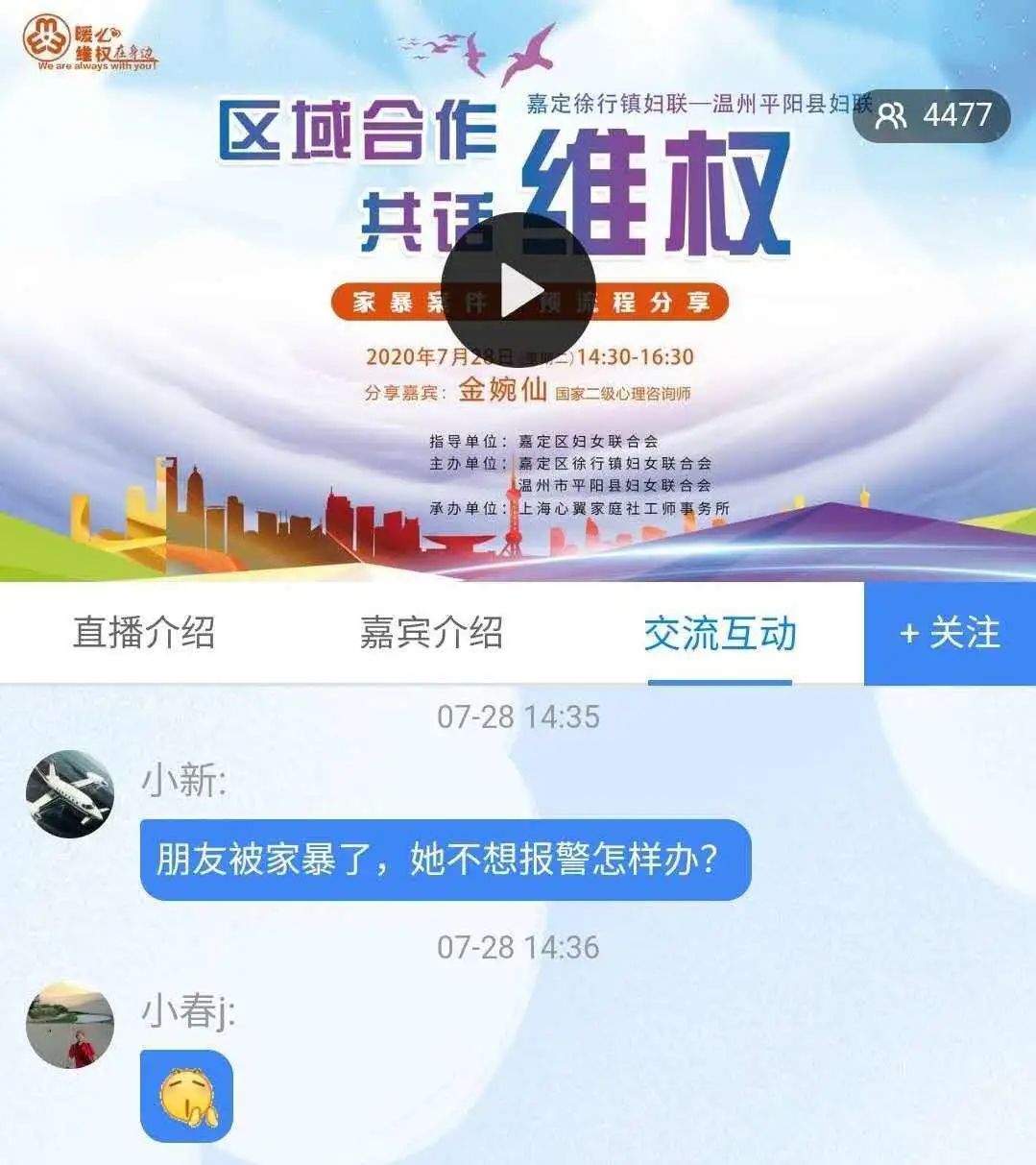Switch to the 直播介绍 tab

144,633
